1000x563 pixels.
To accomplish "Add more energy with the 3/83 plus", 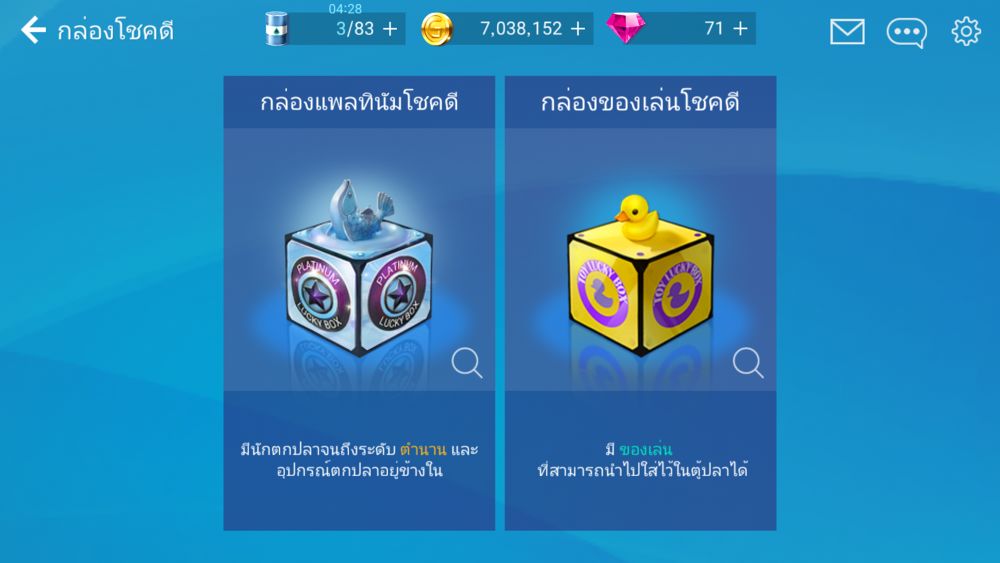I will coord(390,29).
